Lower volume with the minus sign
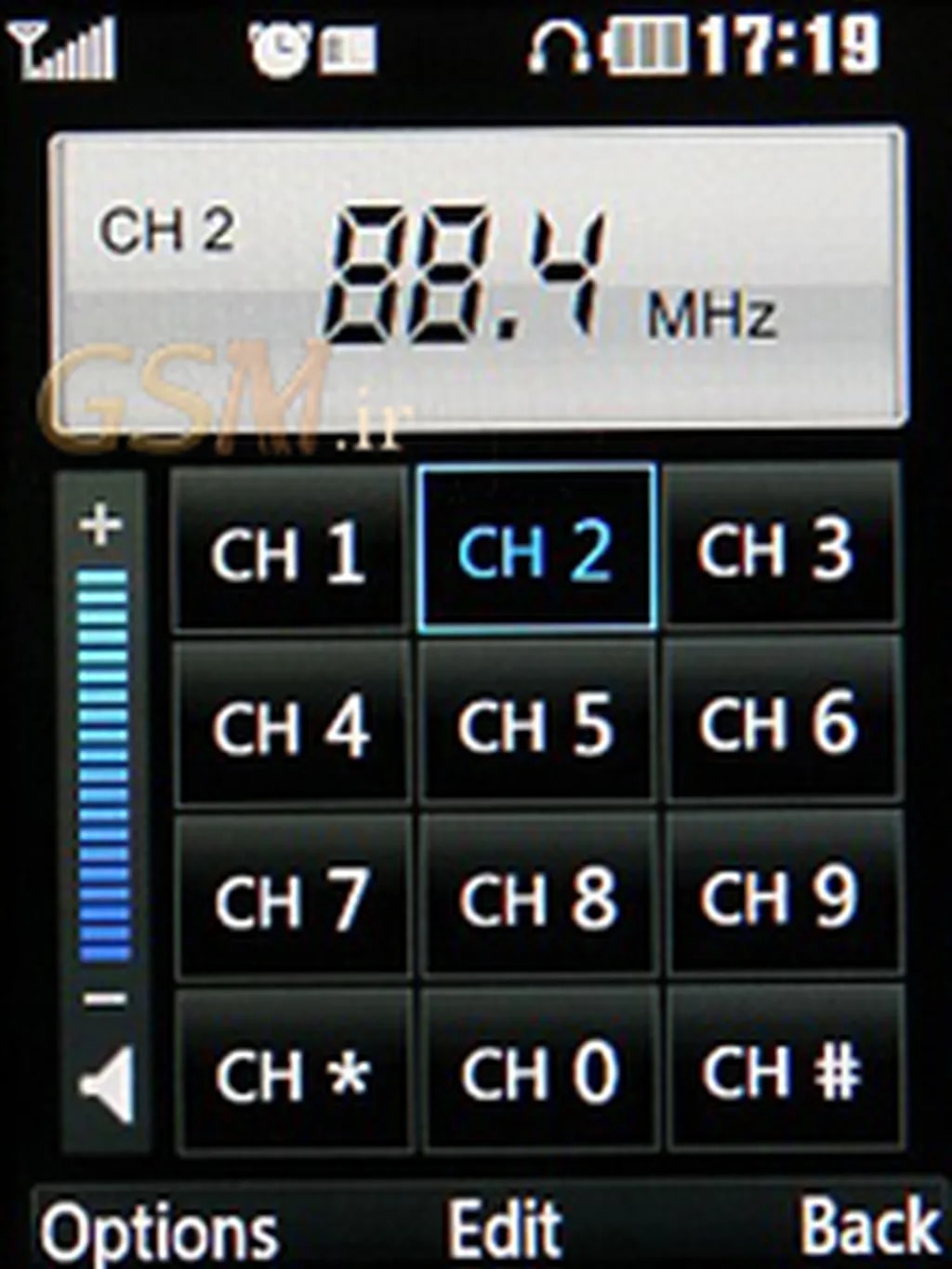This screenshot has height=1269, width=952. tap(104, 999)
